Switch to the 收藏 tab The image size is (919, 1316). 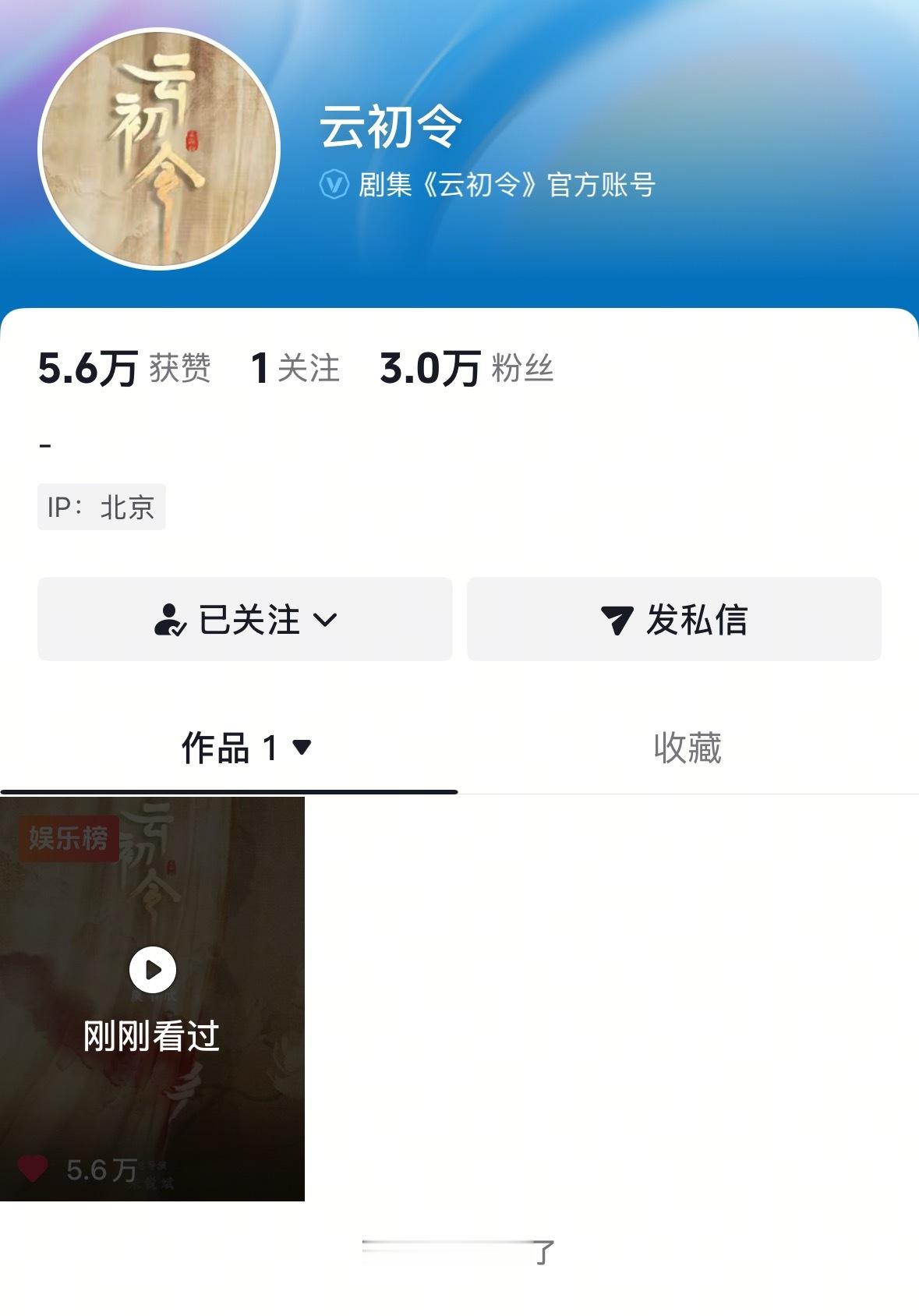[x=689, y=748]
